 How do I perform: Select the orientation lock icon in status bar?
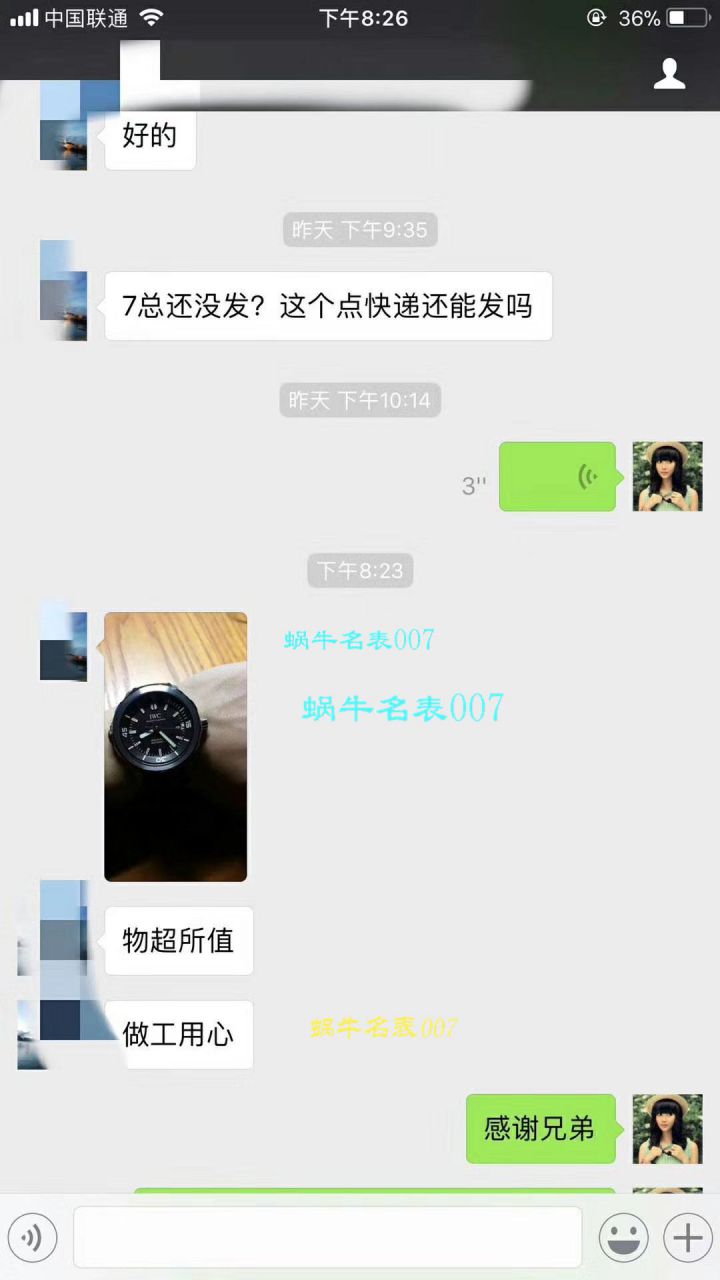[x=596, y=16]
